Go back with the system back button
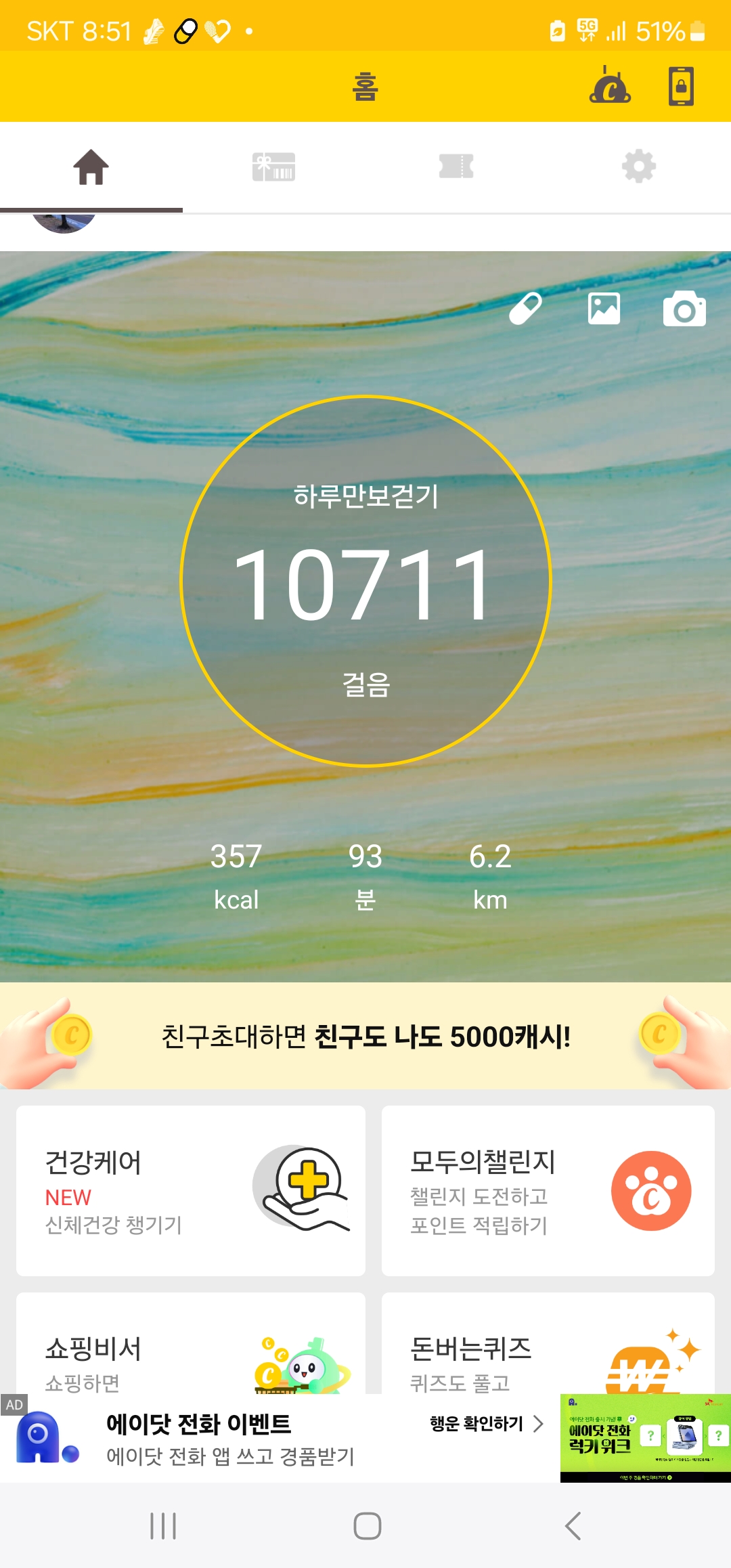The width and height of the screenshot is (731, 1568). (573, 1526)
